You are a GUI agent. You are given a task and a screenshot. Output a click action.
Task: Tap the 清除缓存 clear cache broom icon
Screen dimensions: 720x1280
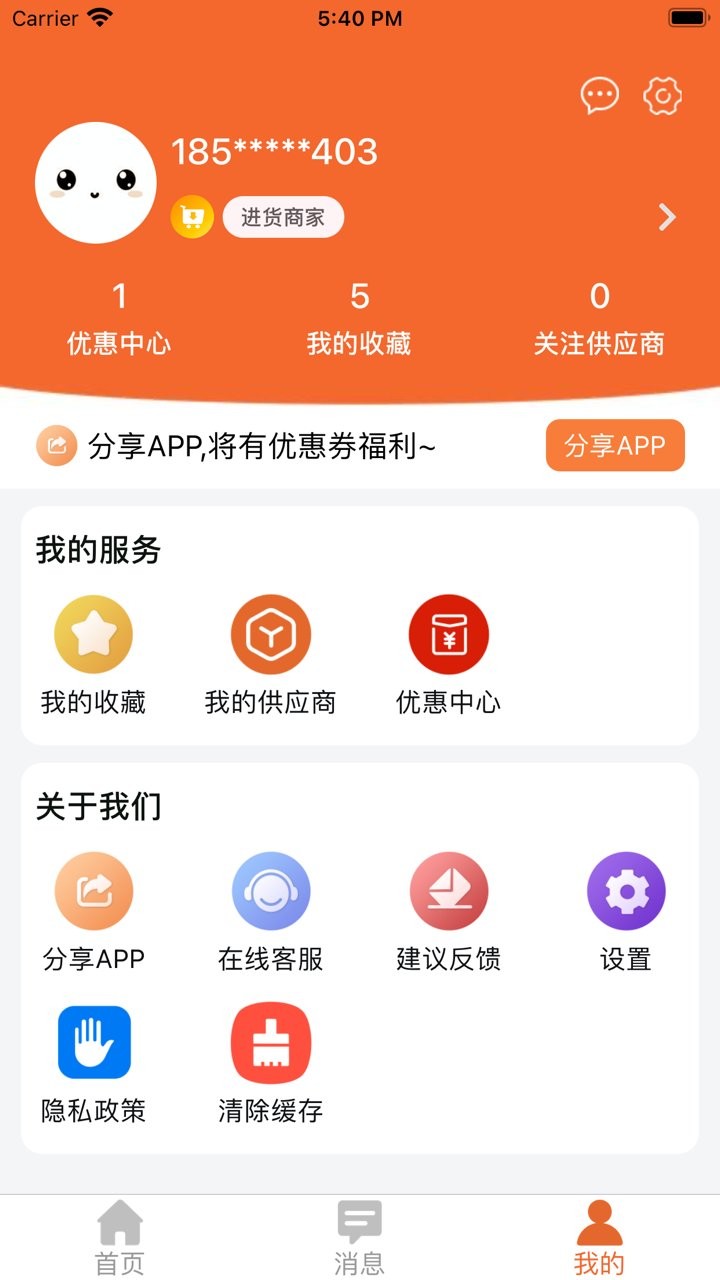[x=271, y=1042]
